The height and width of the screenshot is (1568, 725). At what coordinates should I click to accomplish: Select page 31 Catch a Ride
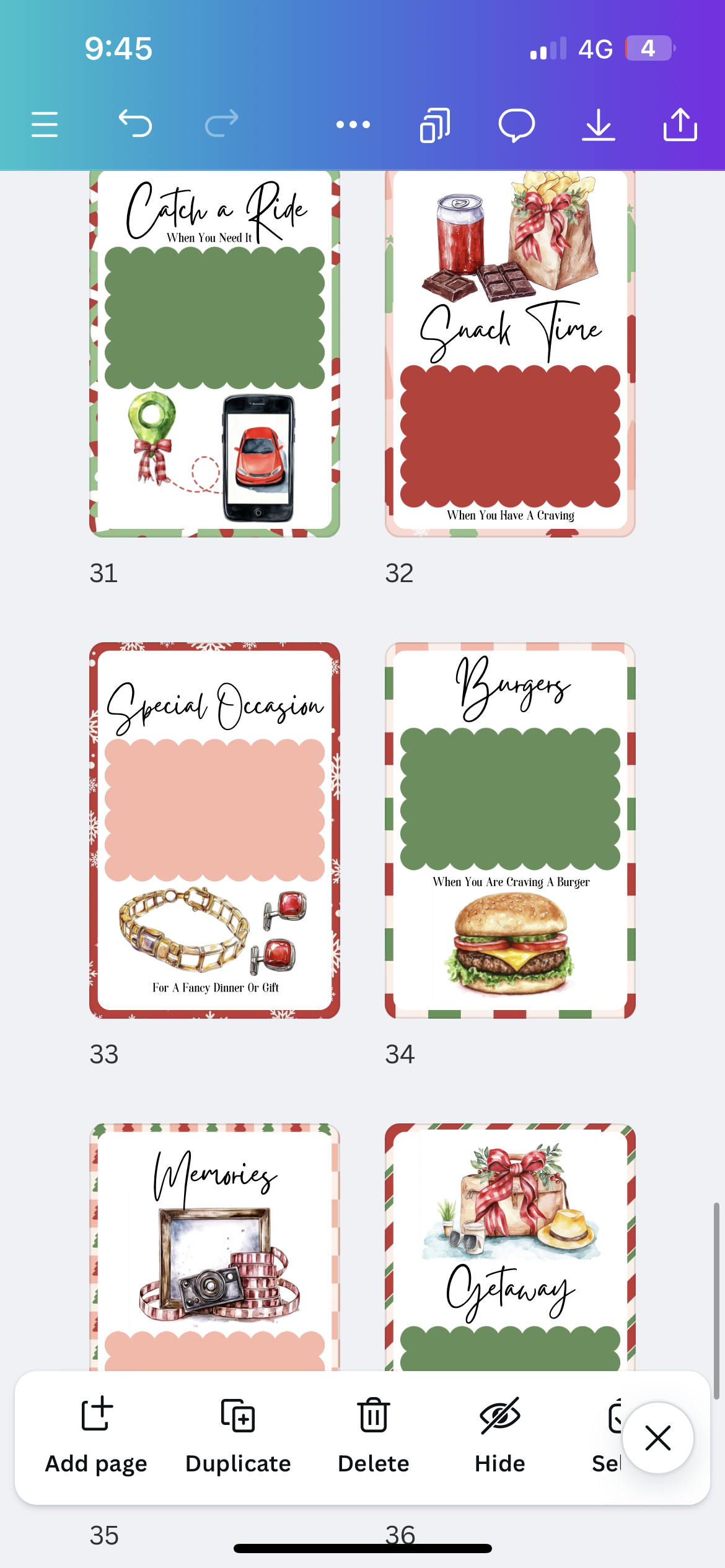[214, 353]
